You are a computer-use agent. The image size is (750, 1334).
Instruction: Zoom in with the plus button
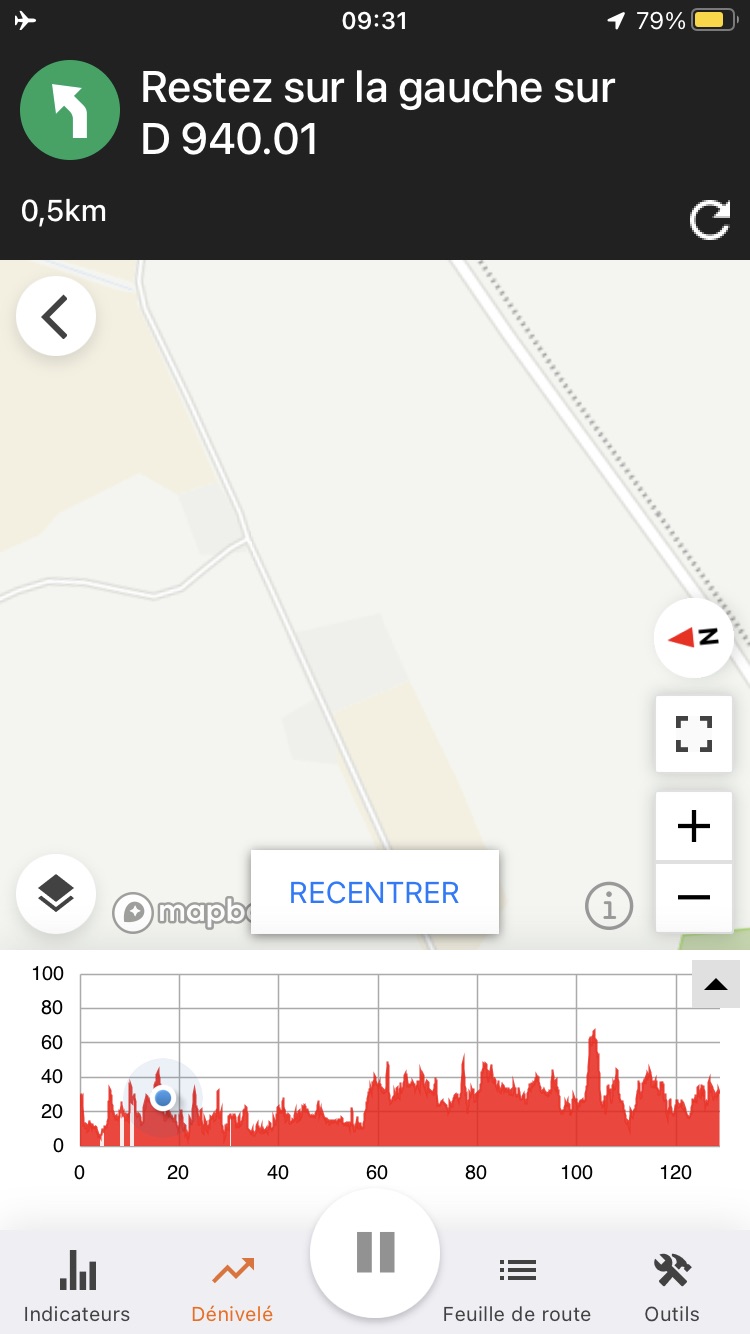[x=694, y=826]
